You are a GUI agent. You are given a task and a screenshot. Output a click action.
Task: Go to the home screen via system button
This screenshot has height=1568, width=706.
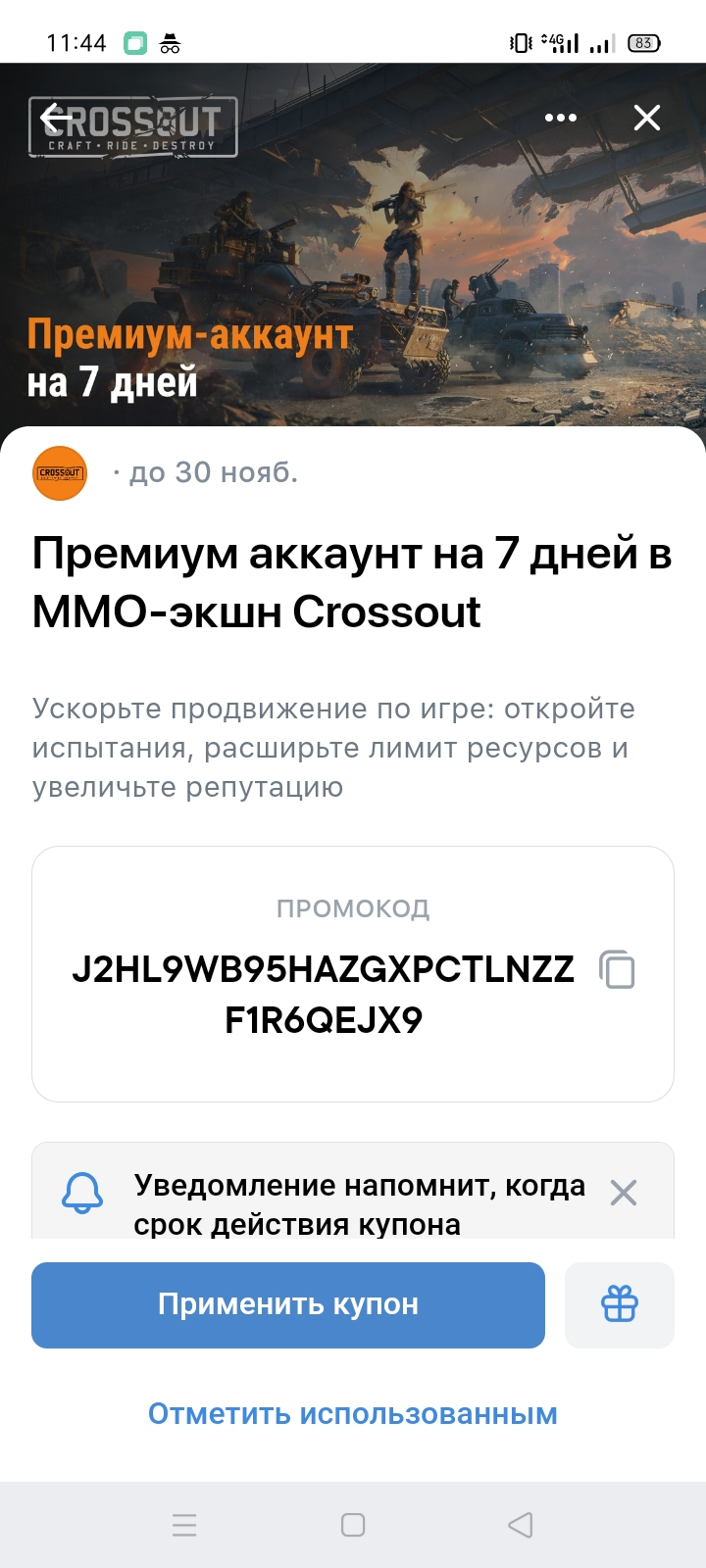(353, 1525)
